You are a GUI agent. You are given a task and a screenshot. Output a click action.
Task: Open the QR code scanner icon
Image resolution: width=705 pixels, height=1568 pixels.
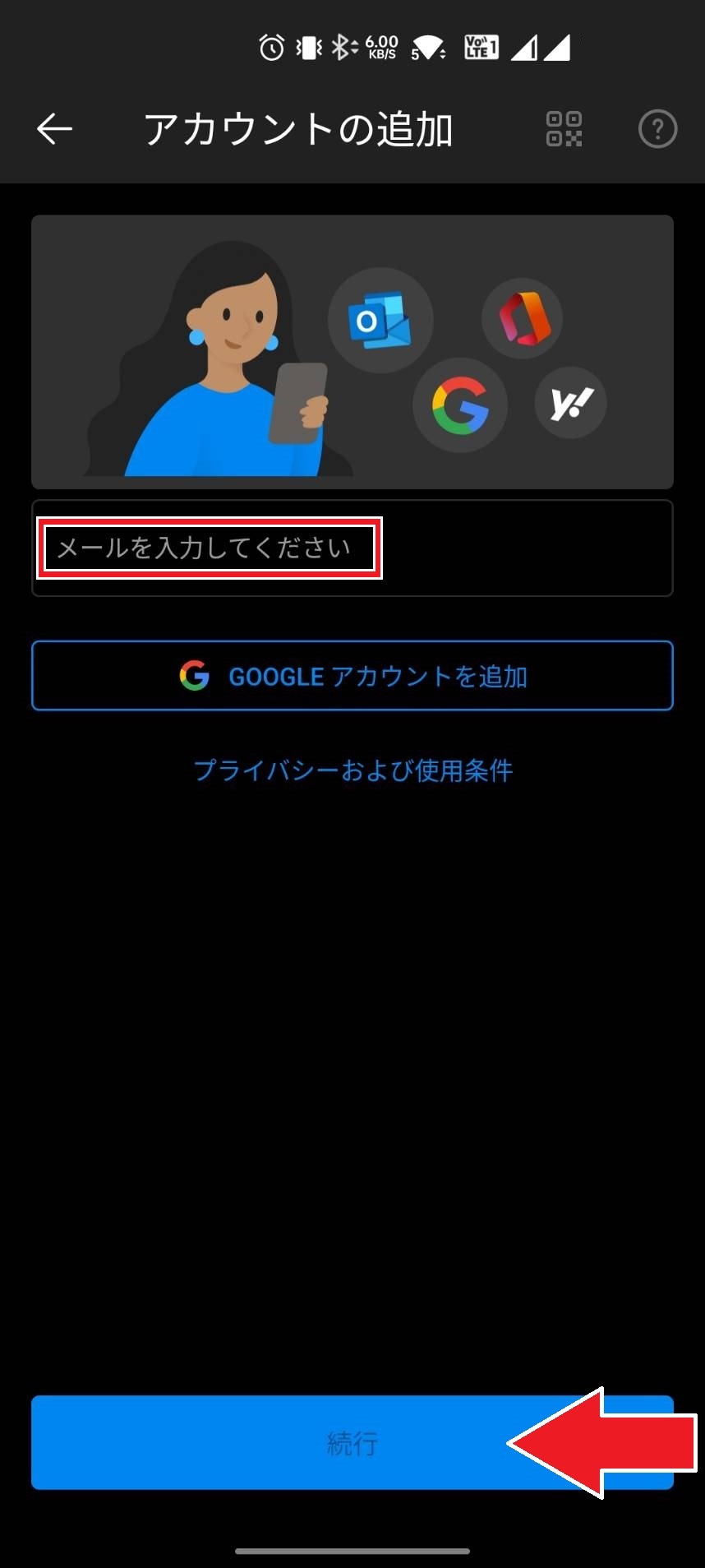tap(564, 129)
